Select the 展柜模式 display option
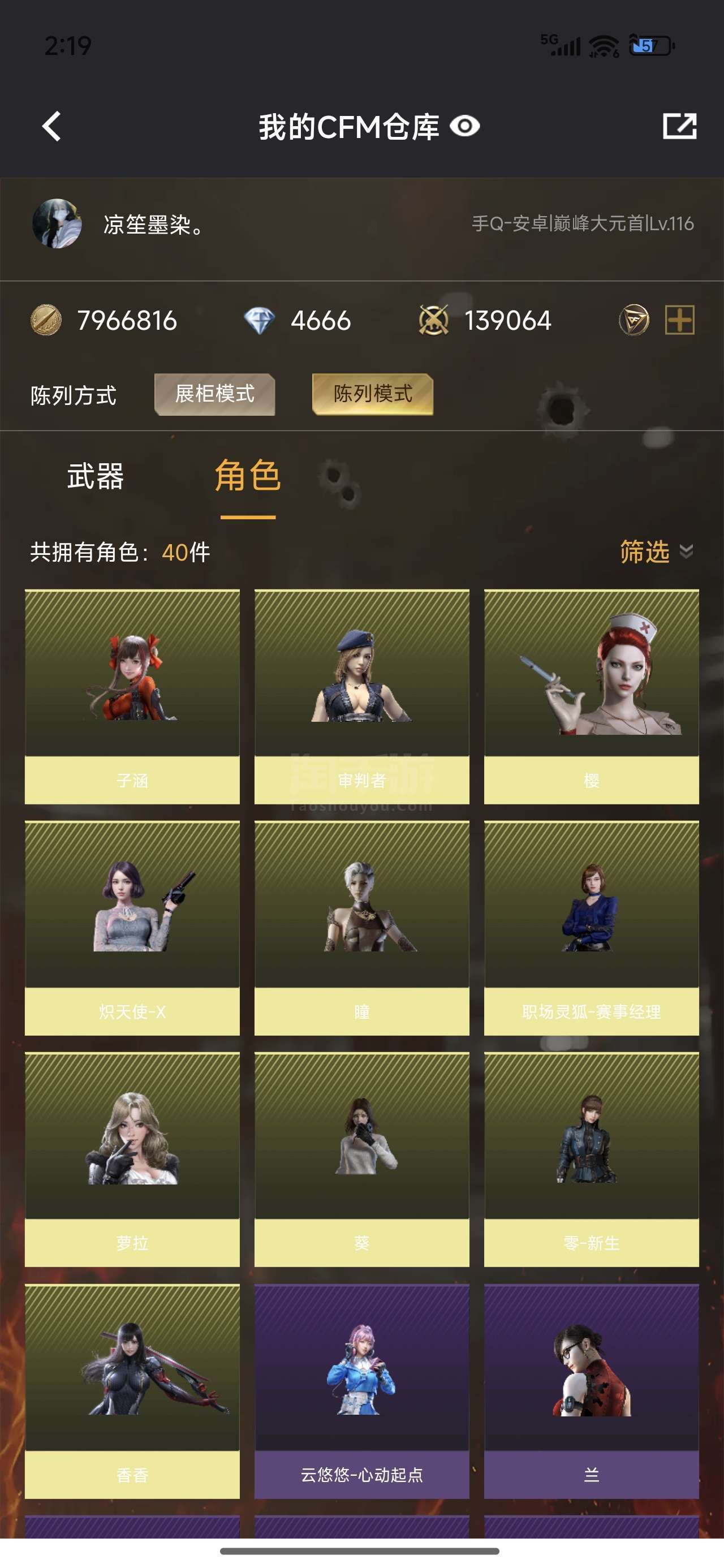 click(x=215, y=394)
